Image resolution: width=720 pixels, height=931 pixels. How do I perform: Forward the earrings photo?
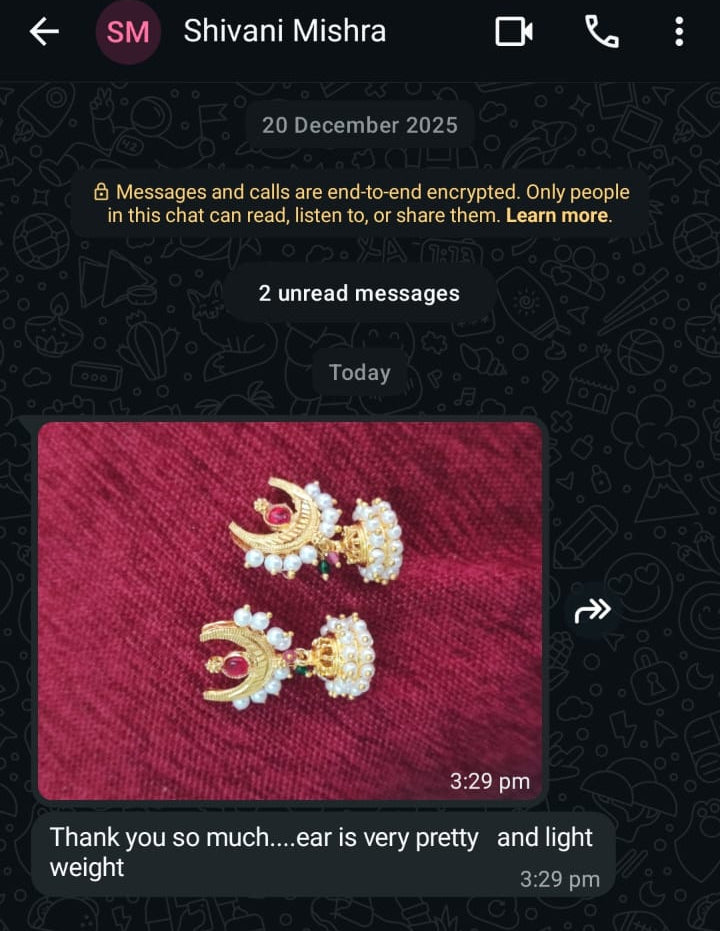pyautogui.click(x=592, y=610)
